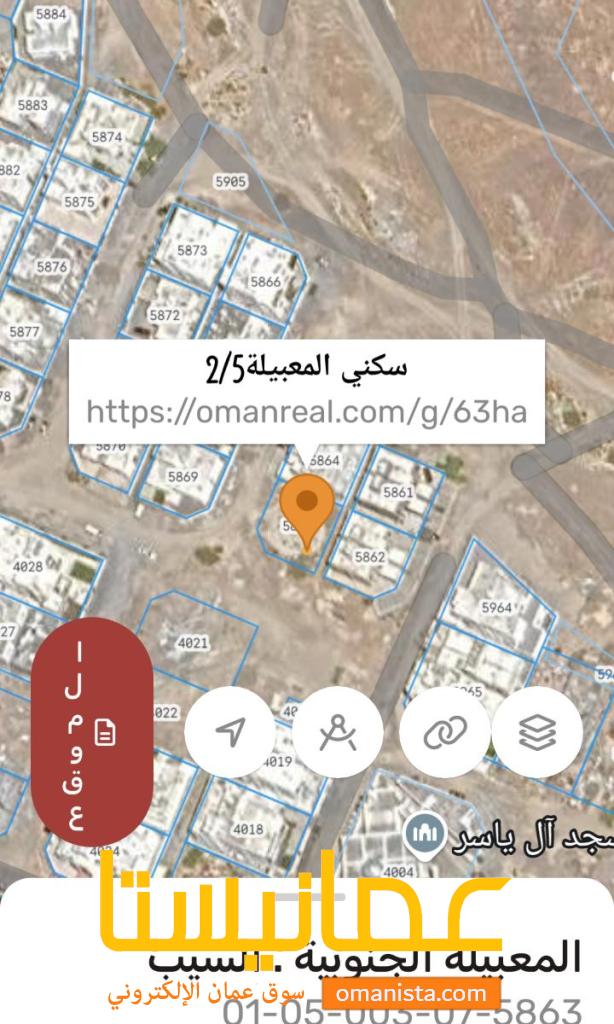Copy the plot share link icon
Image resolution: width=614 pixels, height=1024 pixels.
tap(445, 732)
